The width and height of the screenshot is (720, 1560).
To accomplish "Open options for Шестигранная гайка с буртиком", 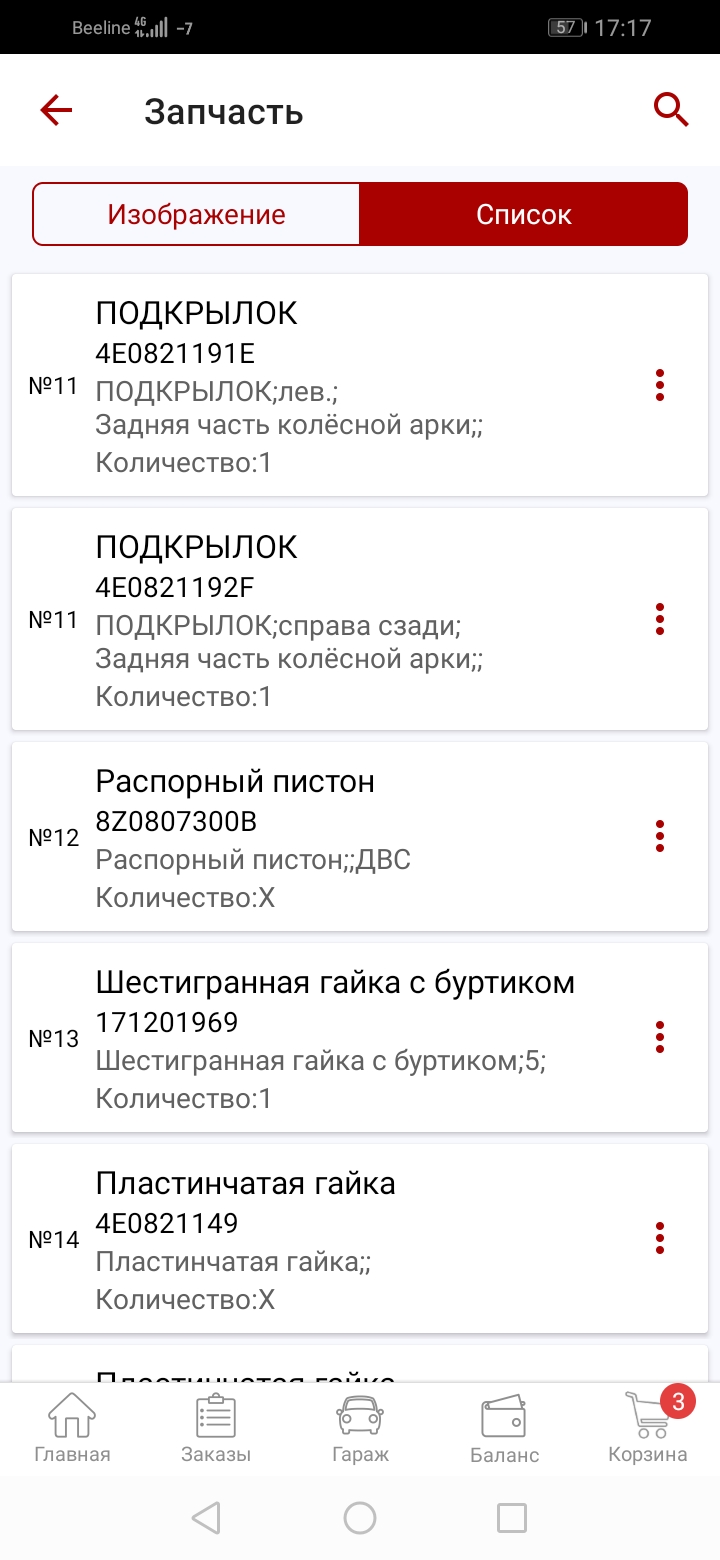I will tap(659, 1037).
